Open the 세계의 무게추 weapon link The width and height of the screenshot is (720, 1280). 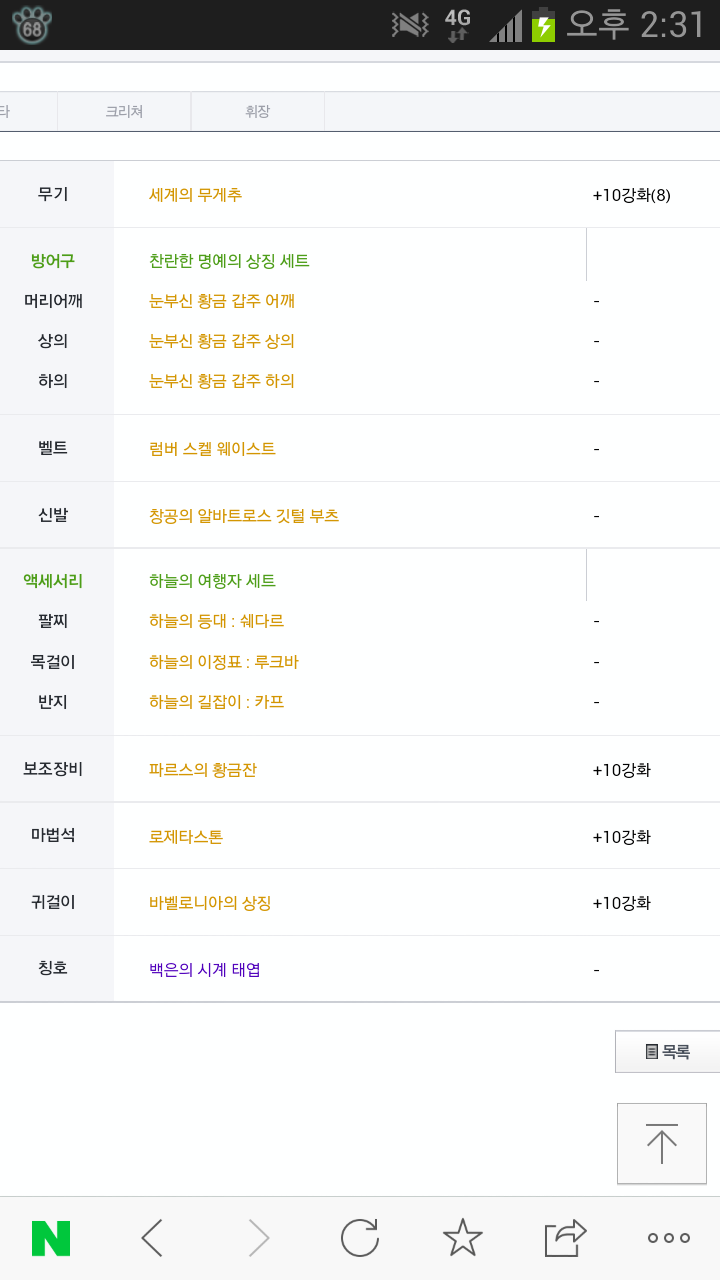click(x=195, y=195)
